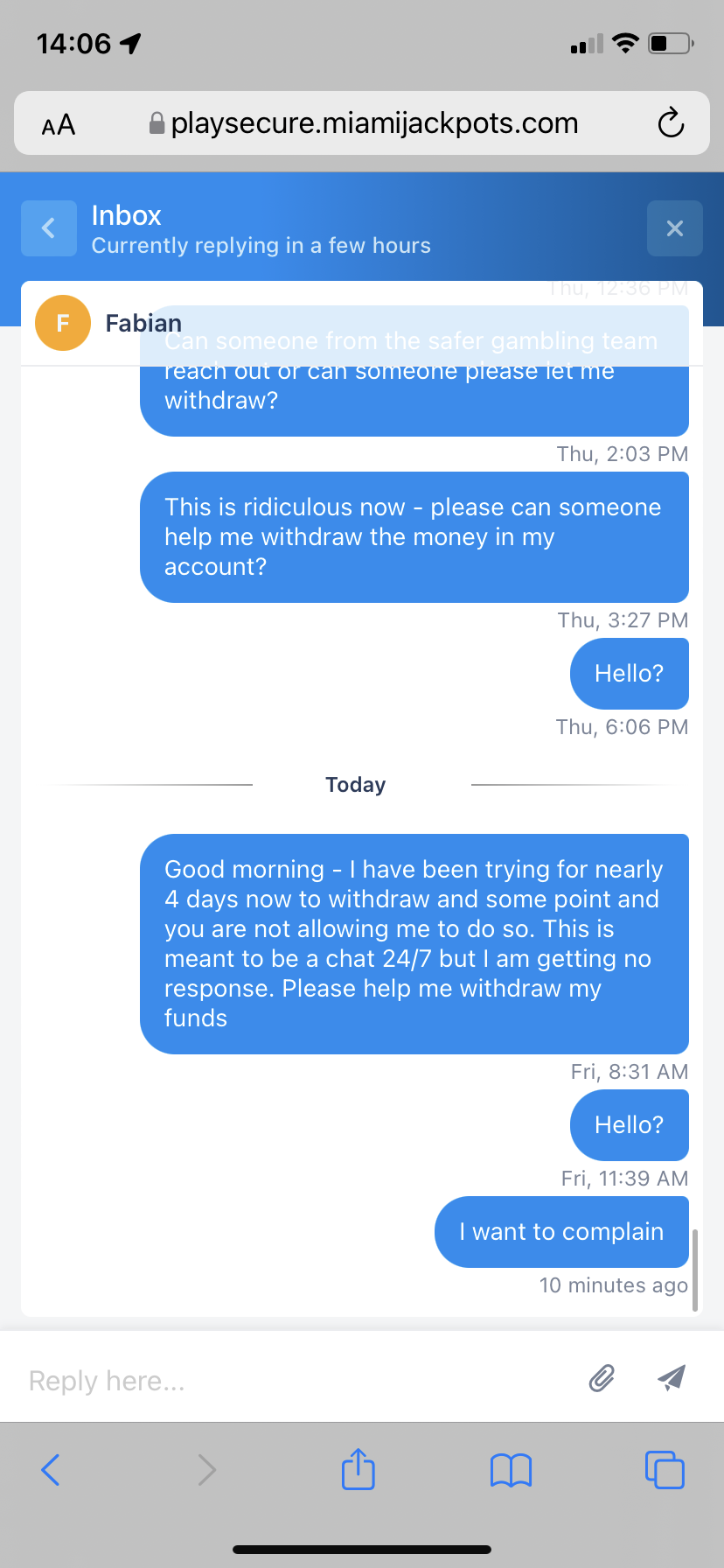Tap the Reply here text field
The height and width of the screenshot is (1568, 724).
[289, 1380]
